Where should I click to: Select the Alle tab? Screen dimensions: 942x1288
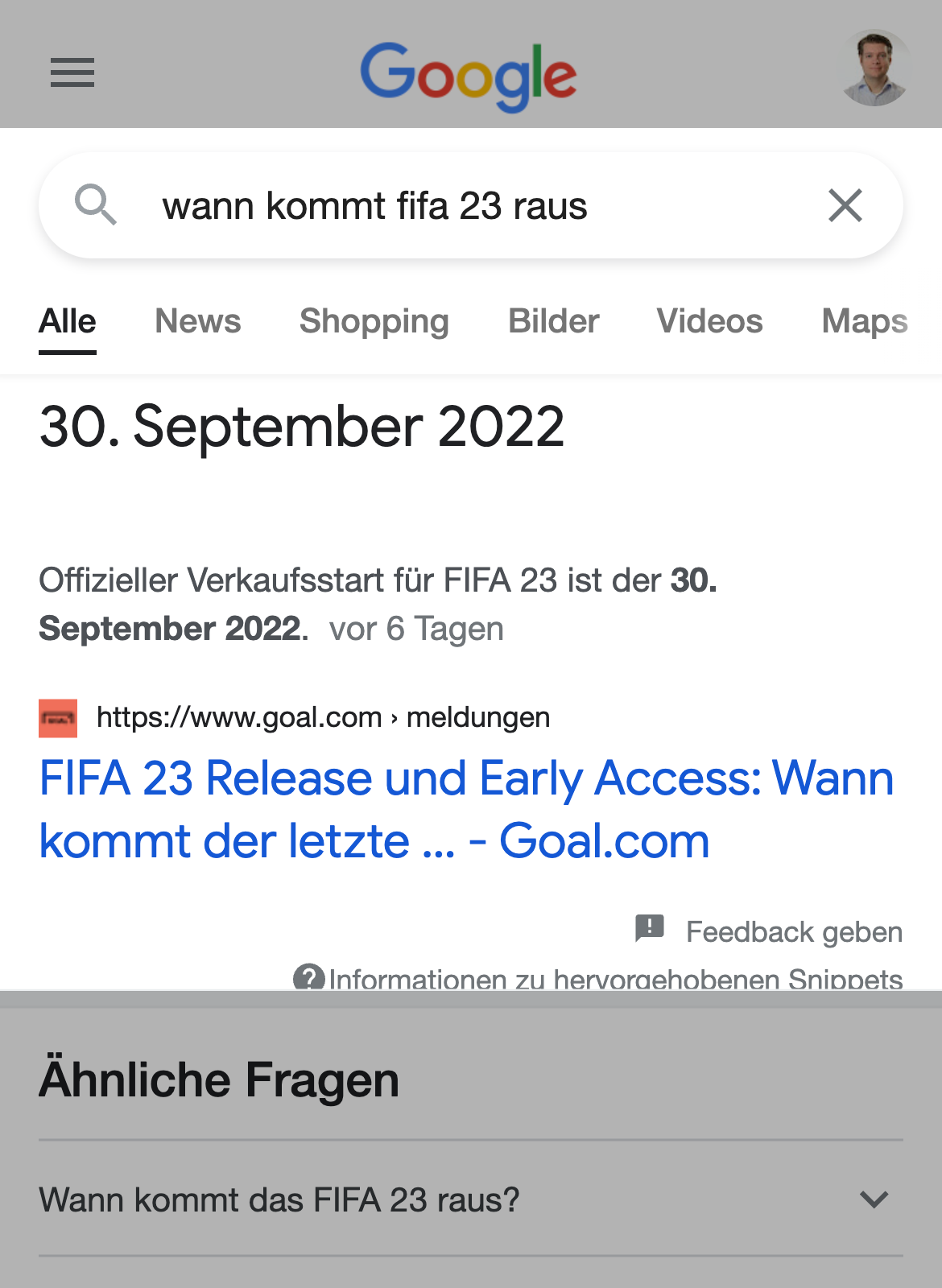(68, 321)
